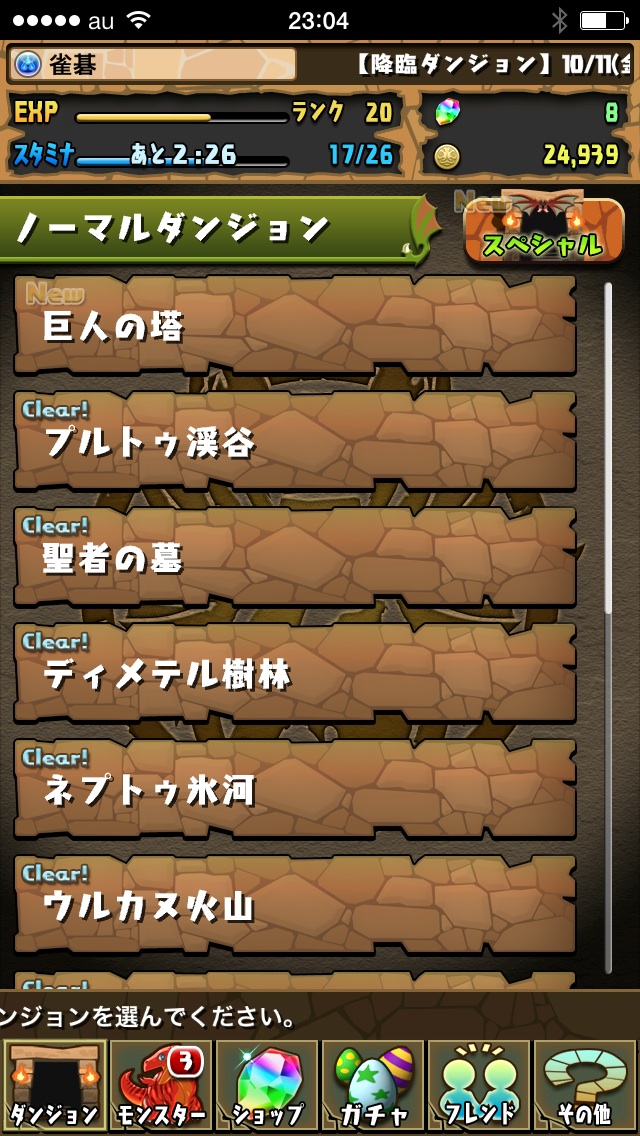Open the ショップ tab
Screen dimensions: 640x1136
[x=267, y=1085]
